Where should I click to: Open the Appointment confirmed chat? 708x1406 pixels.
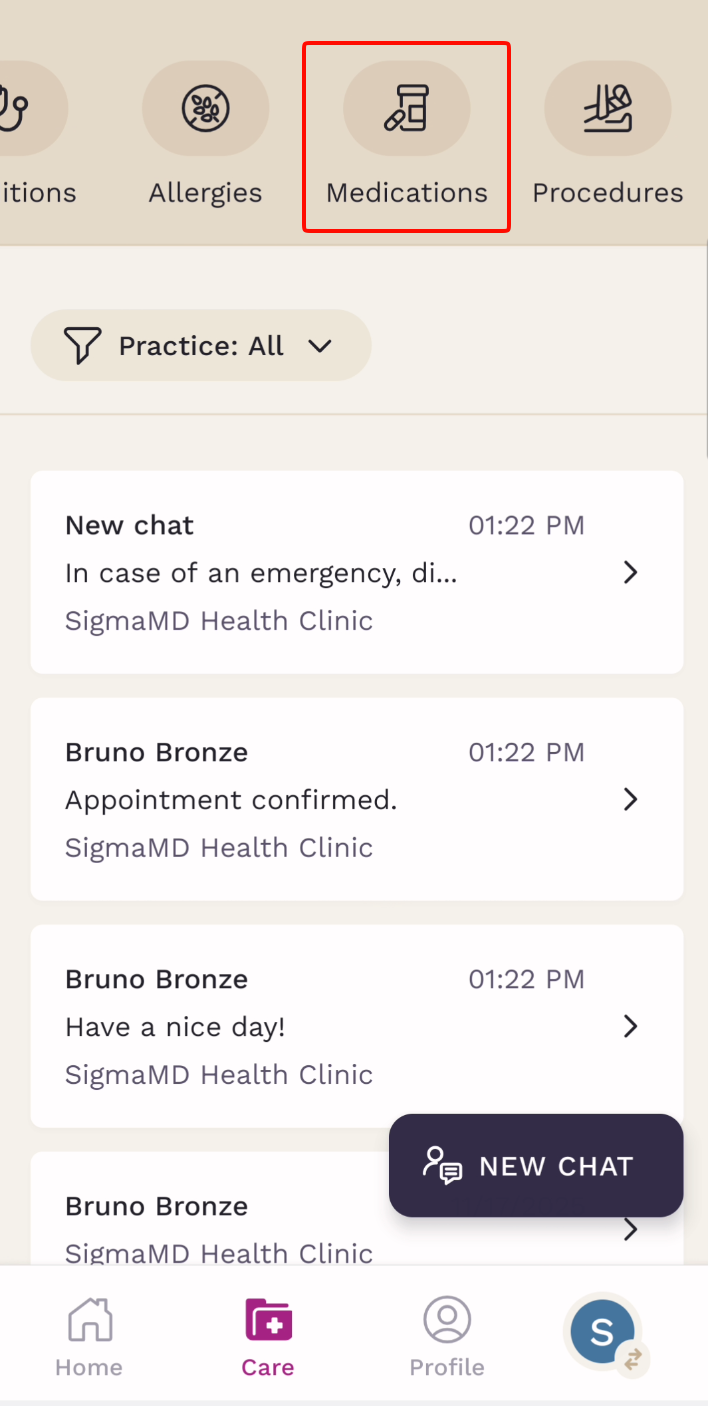click(x=356, y=799)
